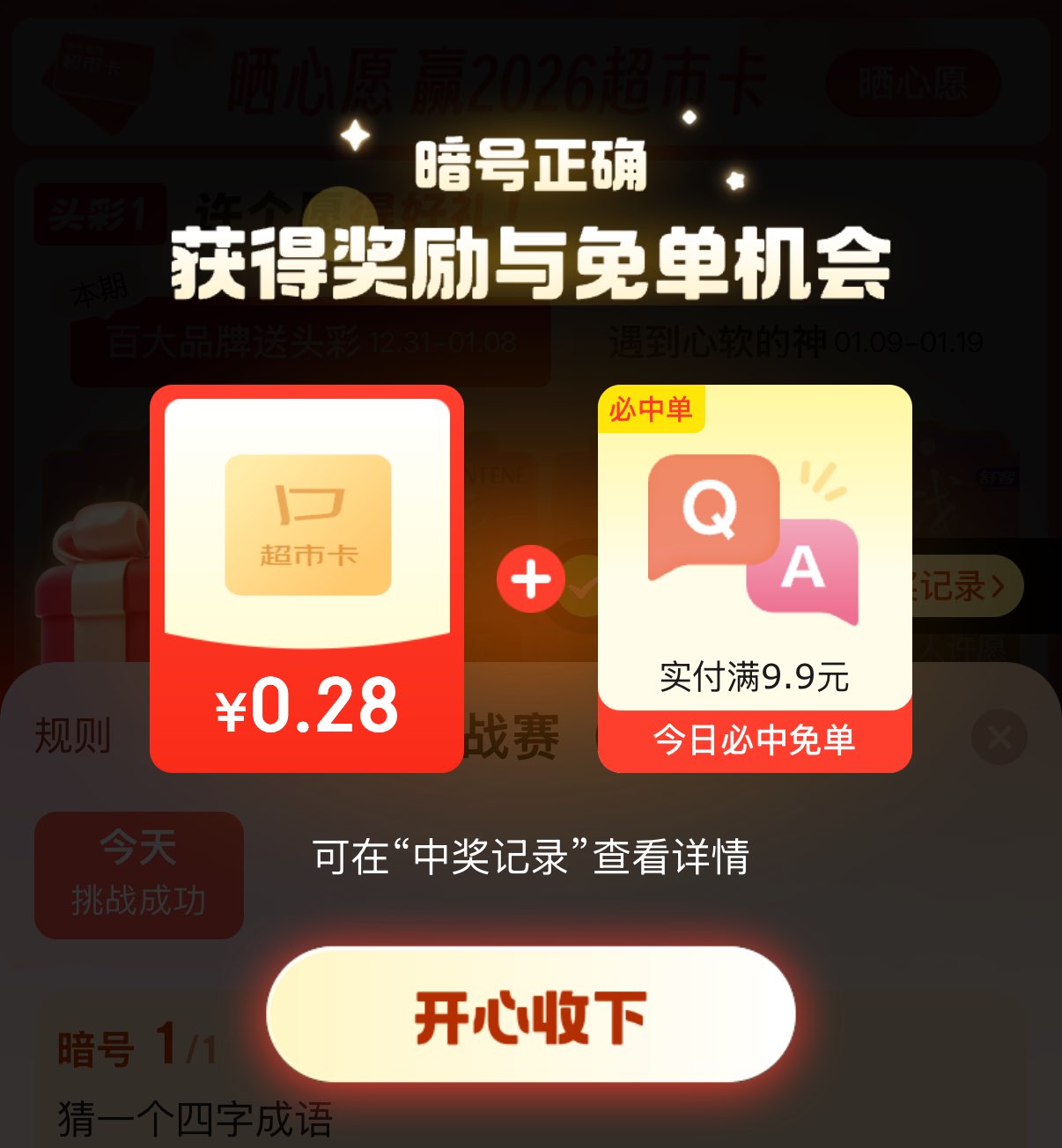Open the 超市卡 ¥0.28 reward card

tap(306, 578)
